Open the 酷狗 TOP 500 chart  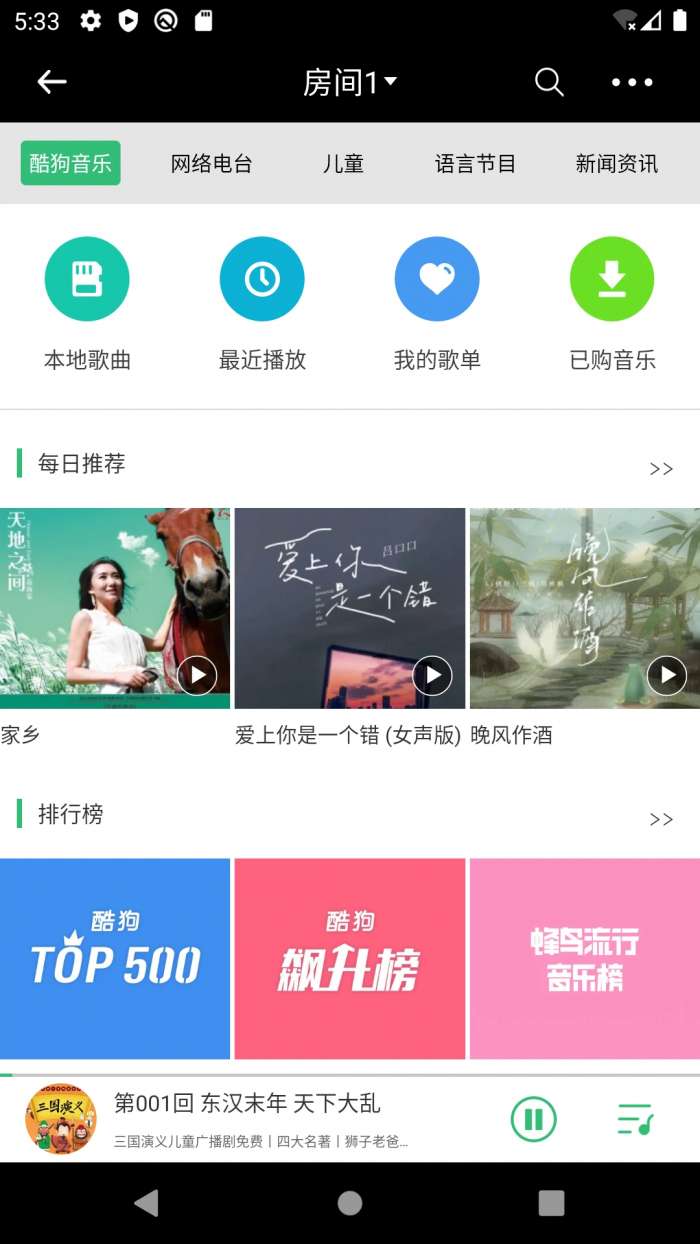[x=115, y=958]
